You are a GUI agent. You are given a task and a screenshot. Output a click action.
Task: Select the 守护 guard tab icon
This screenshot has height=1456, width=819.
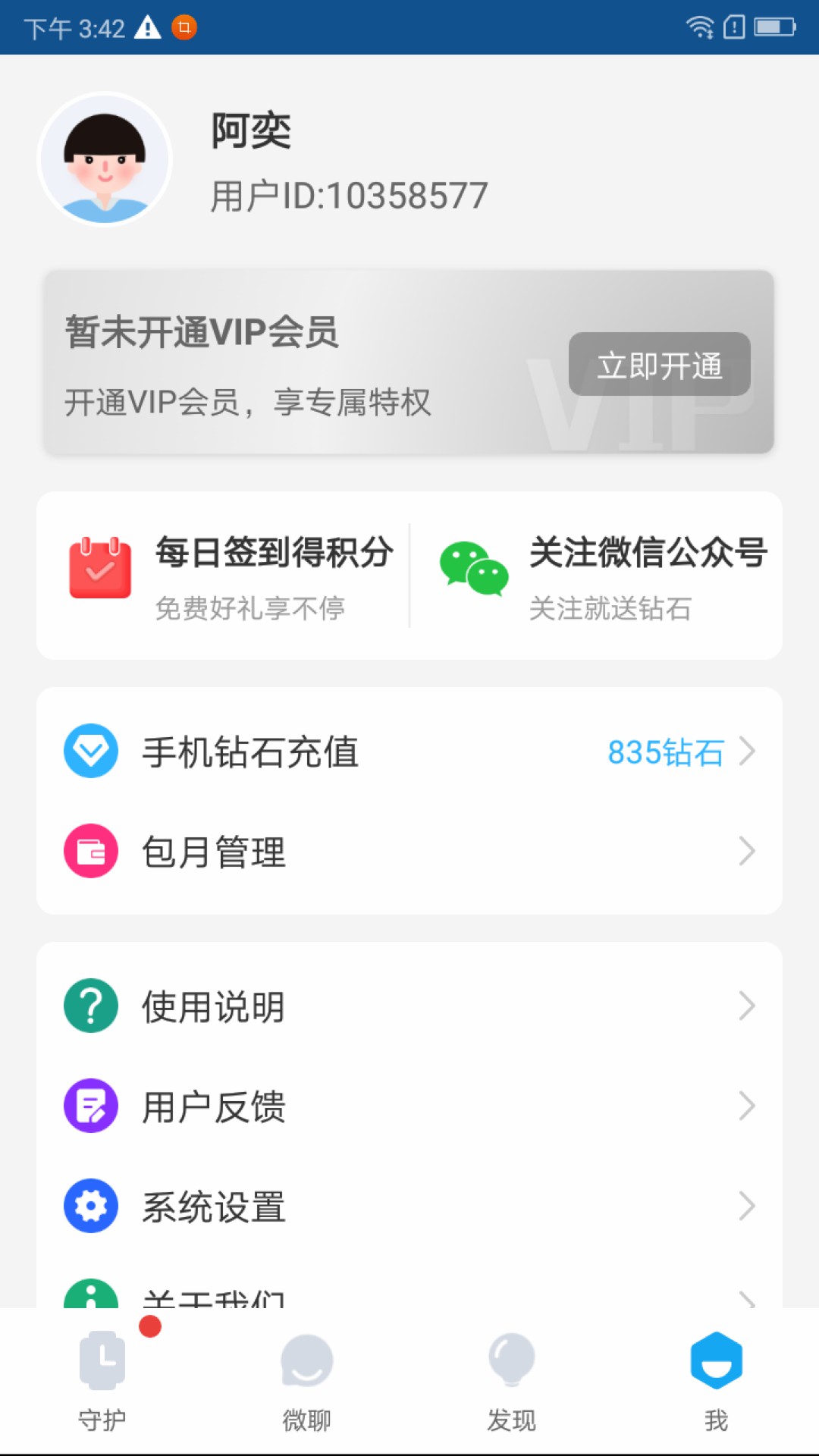click(102, 1361)
